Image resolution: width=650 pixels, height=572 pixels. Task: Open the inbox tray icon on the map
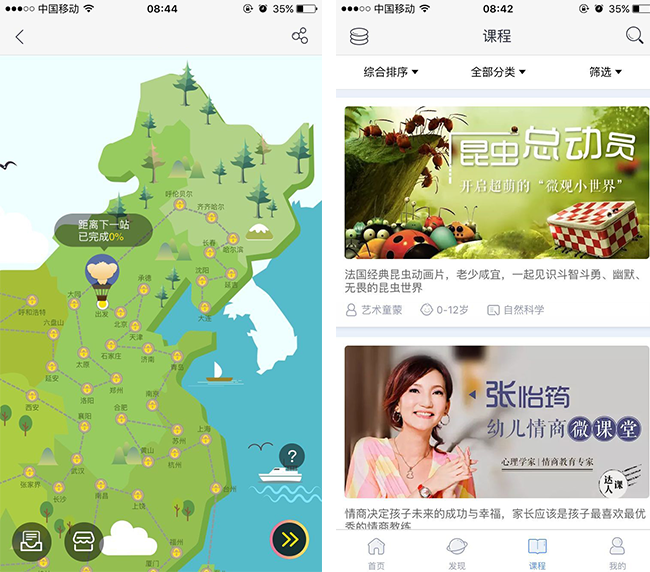[x=31, y=541]
